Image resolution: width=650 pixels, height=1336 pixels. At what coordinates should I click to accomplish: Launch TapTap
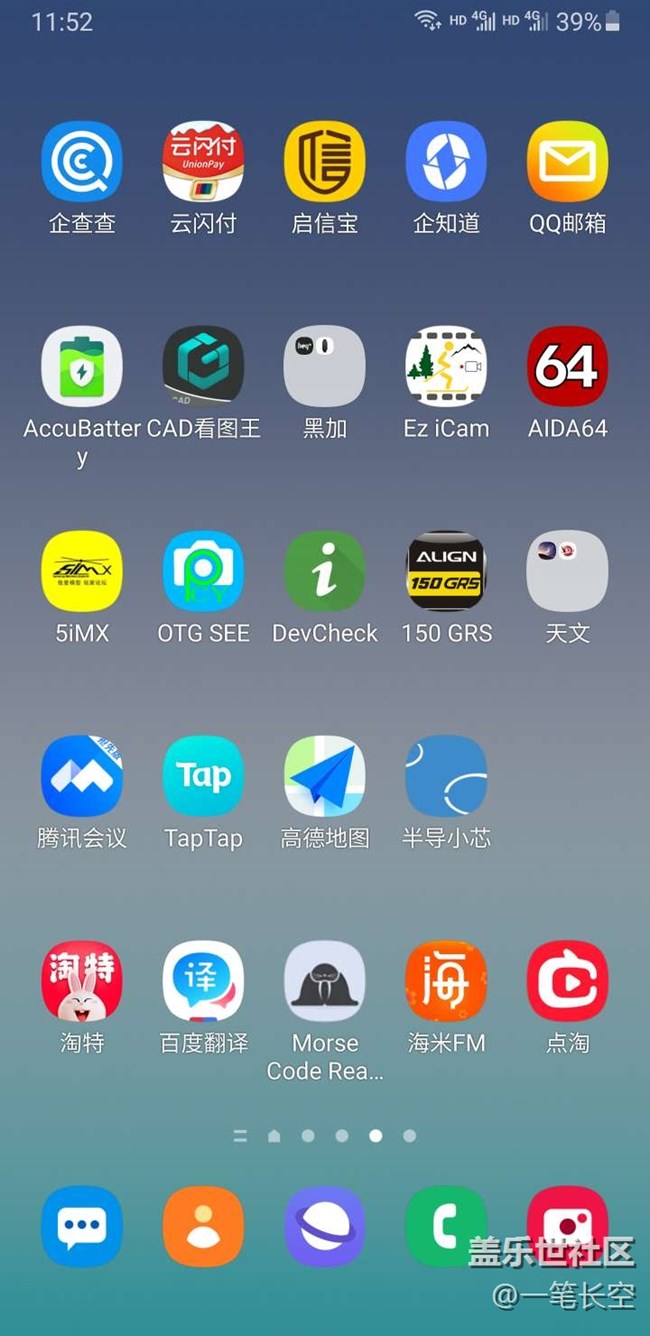203,776
